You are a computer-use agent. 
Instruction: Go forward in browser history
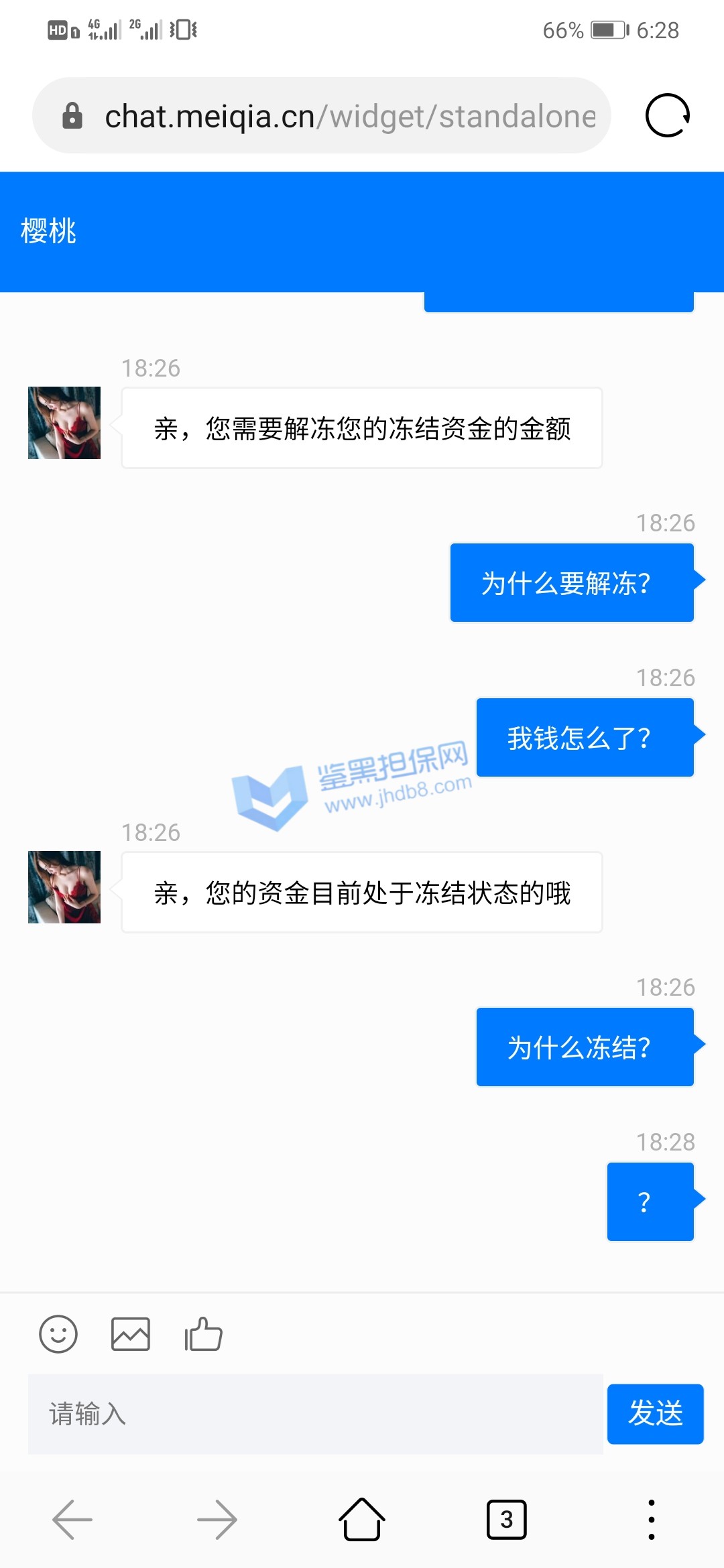[x=217, y=1520]
